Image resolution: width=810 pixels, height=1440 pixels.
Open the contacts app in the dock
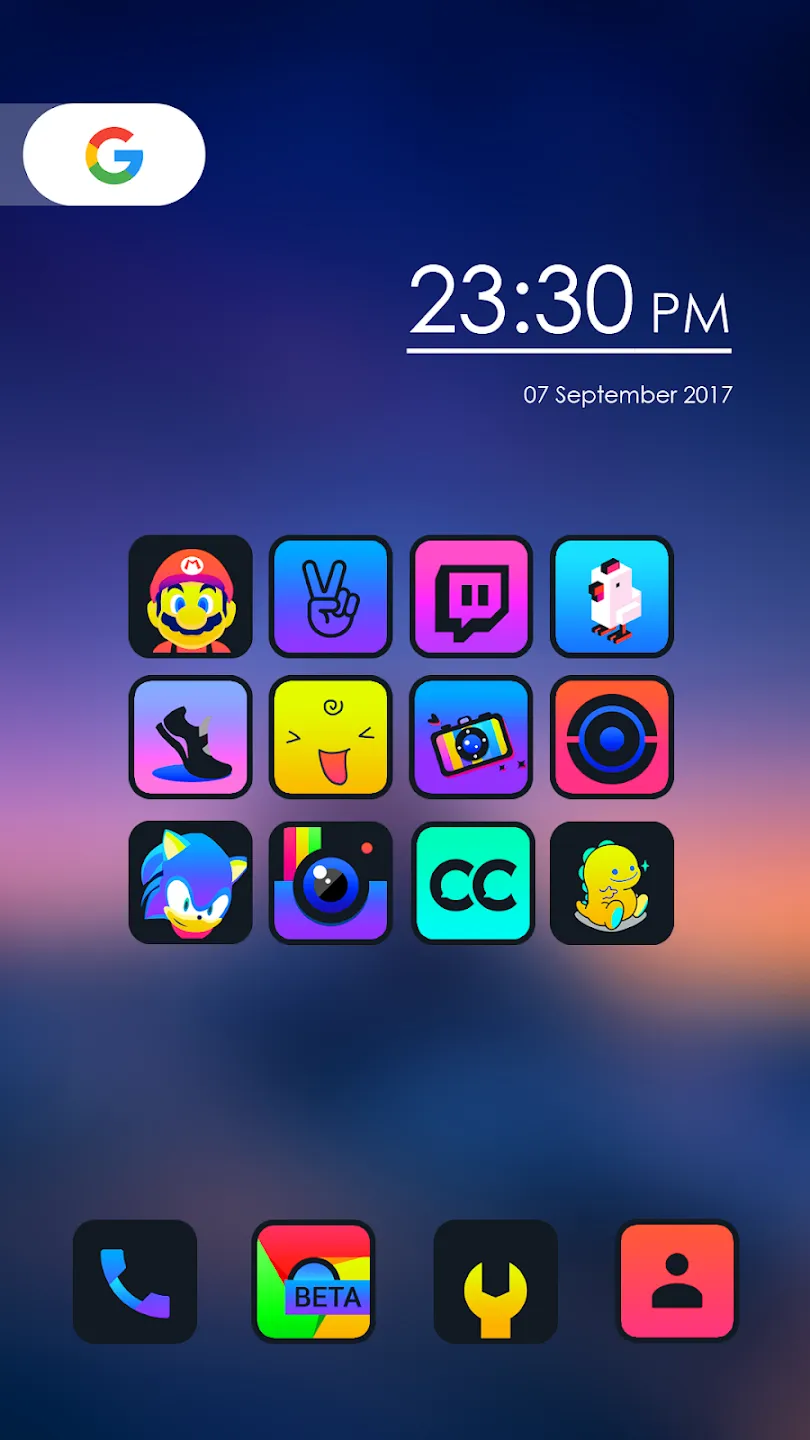point(677,1281)
